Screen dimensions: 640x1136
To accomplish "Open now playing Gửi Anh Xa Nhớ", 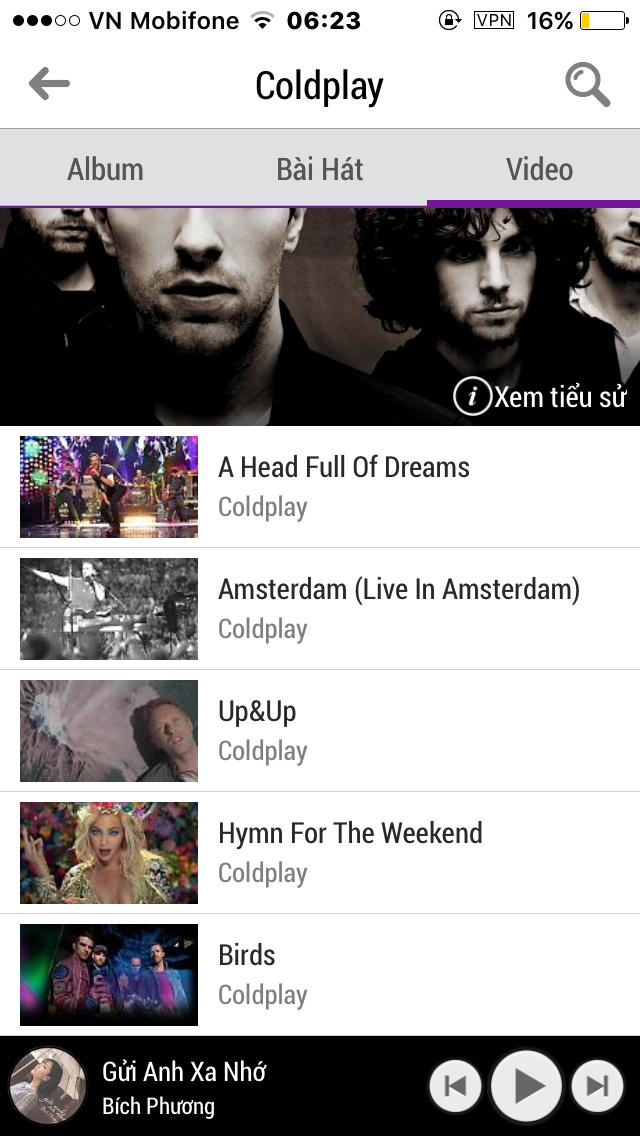I will tap(185, 1086).
